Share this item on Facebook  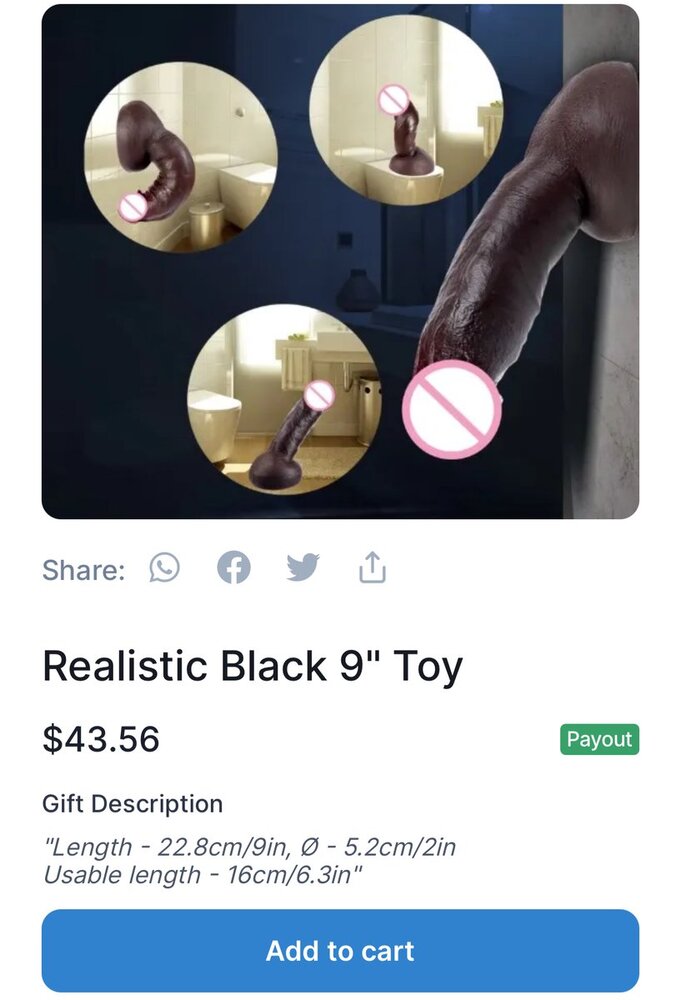point(234,569)
